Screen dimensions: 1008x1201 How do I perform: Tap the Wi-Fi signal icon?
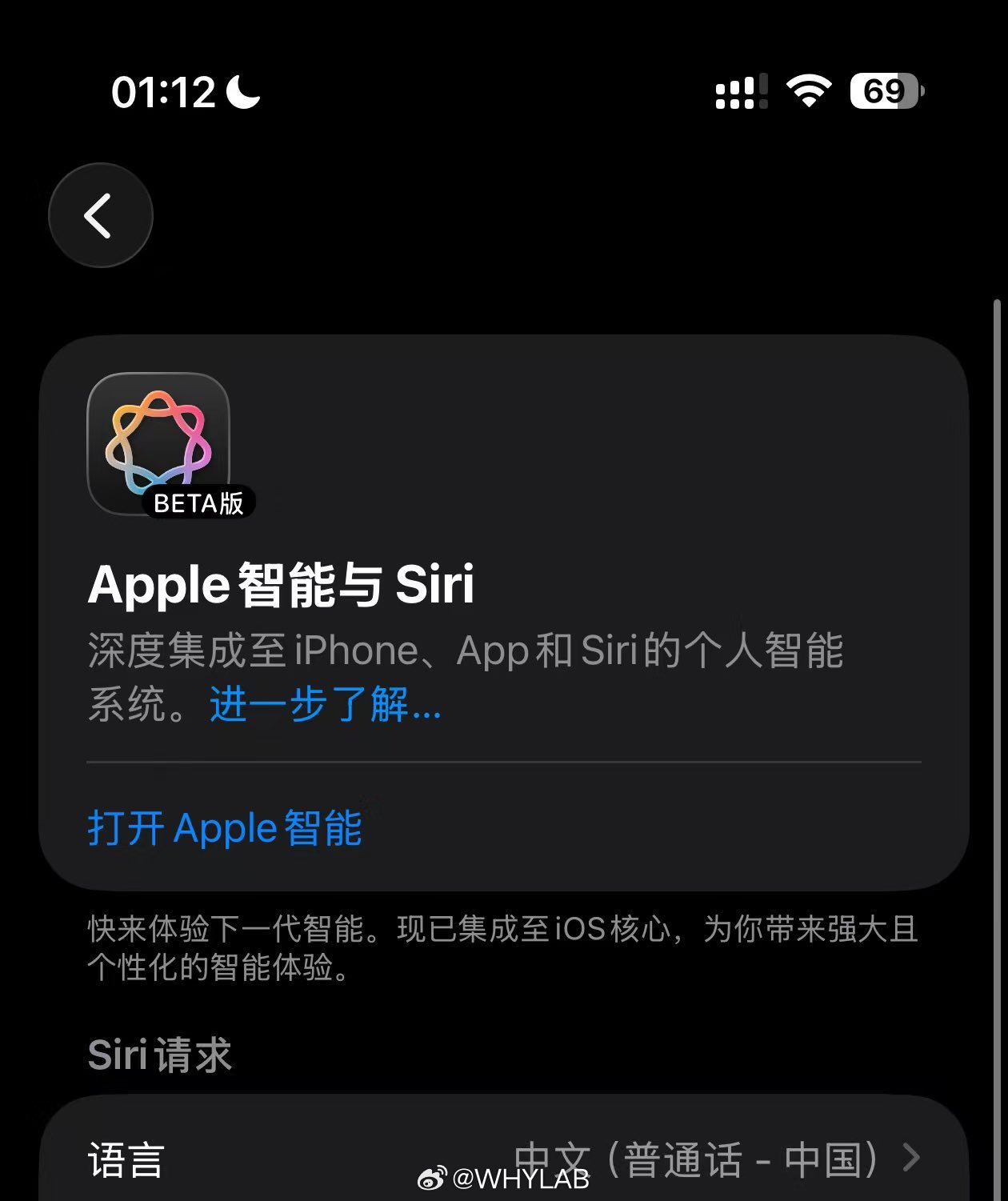pos(807,92)
